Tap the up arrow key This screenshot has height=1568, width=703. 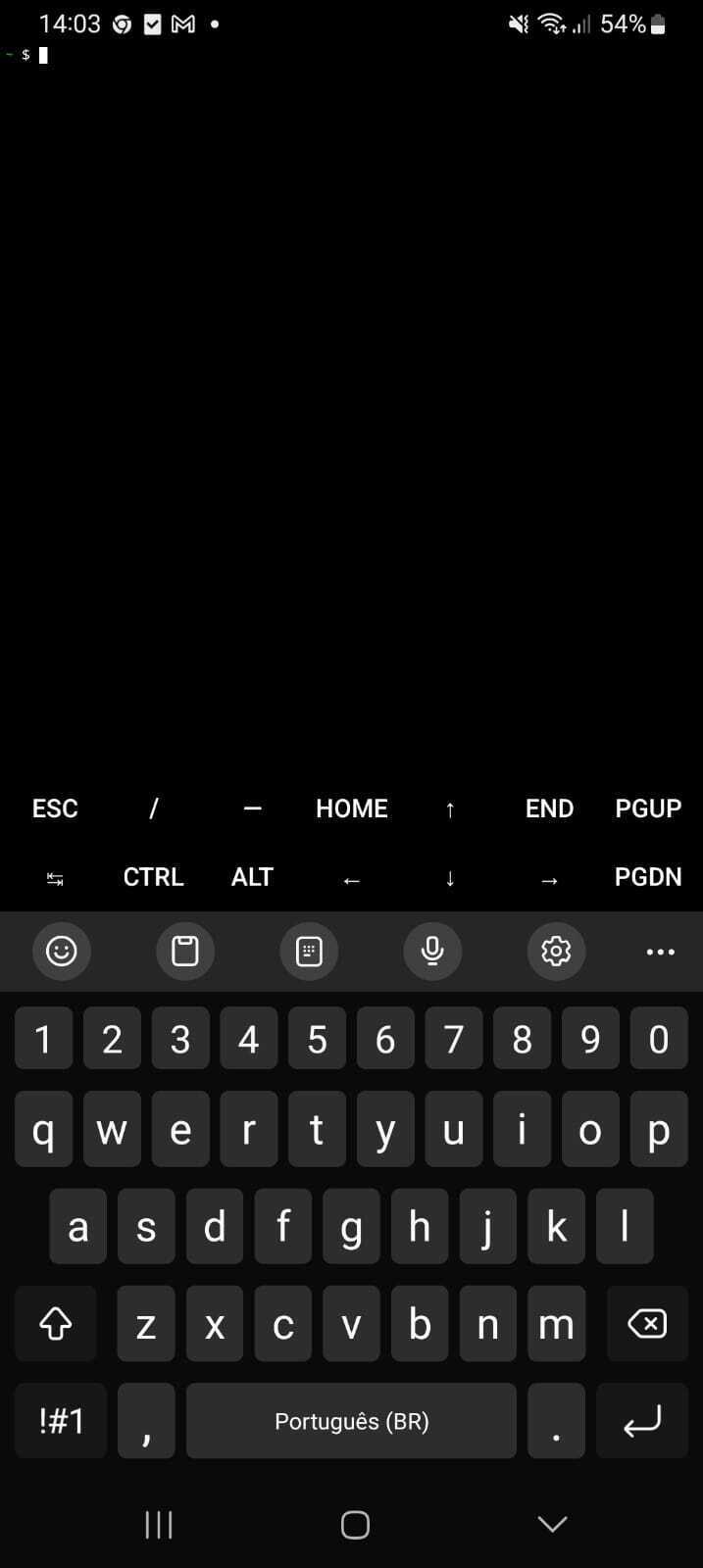pyautogui.click(x=450, y=808)
